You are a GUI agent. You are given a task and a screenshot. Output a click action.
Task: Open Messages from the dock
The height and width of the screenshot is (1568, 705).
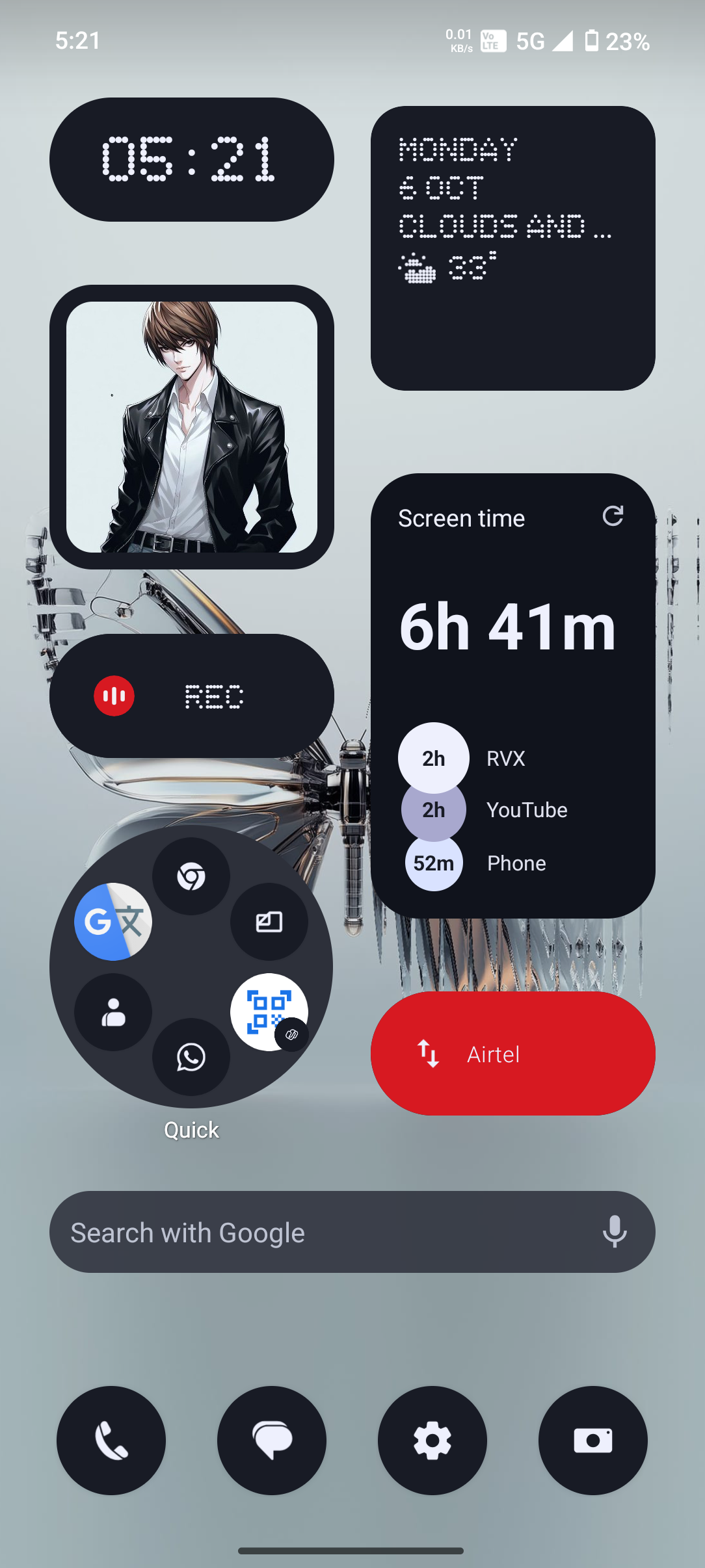(x=272, y=1441)
